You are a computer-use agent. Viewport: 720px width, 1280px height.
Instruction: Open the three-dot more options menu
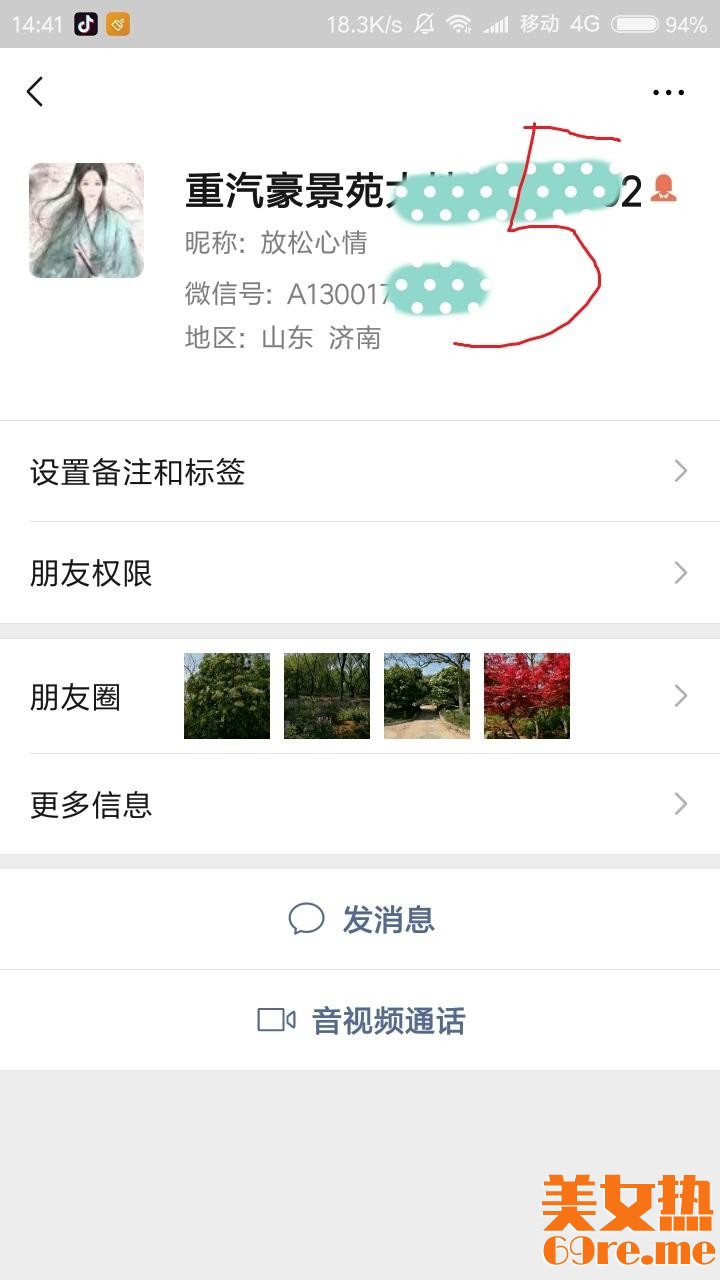(668, 93)
